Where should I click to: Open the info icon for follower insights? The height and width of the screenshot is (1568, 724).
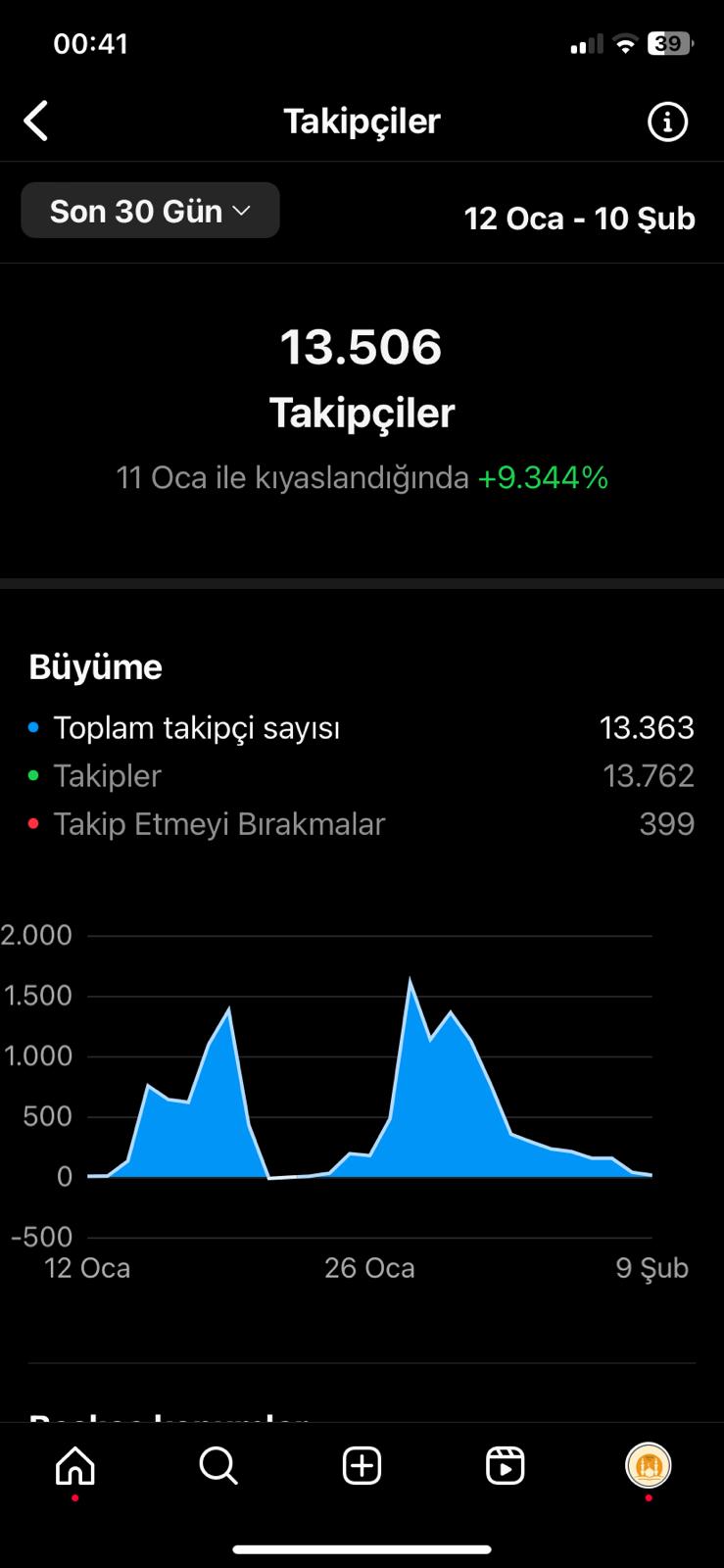(x=668, y=122)
